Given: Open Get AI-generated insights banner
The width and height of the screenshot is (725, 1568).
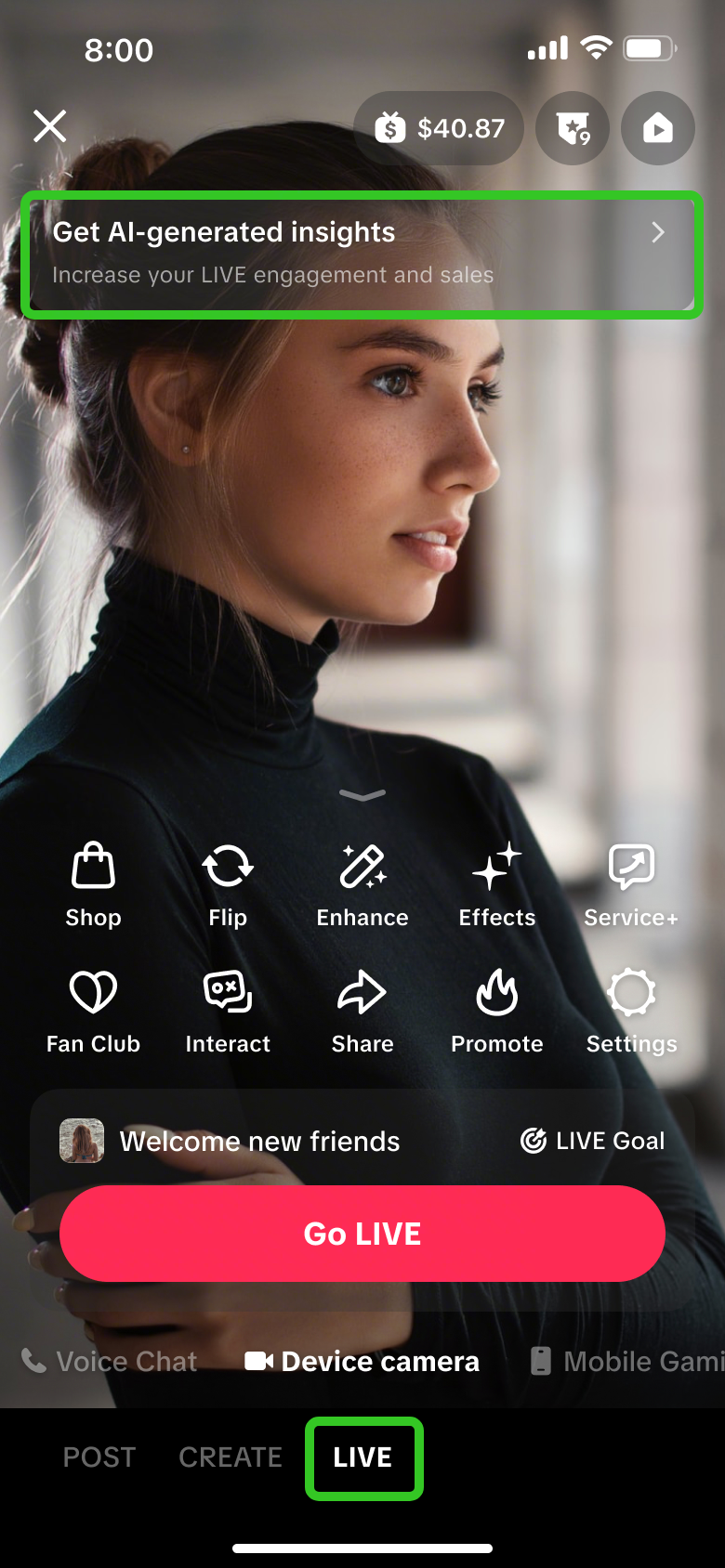Looking at the screenshot, I should 362,255.
